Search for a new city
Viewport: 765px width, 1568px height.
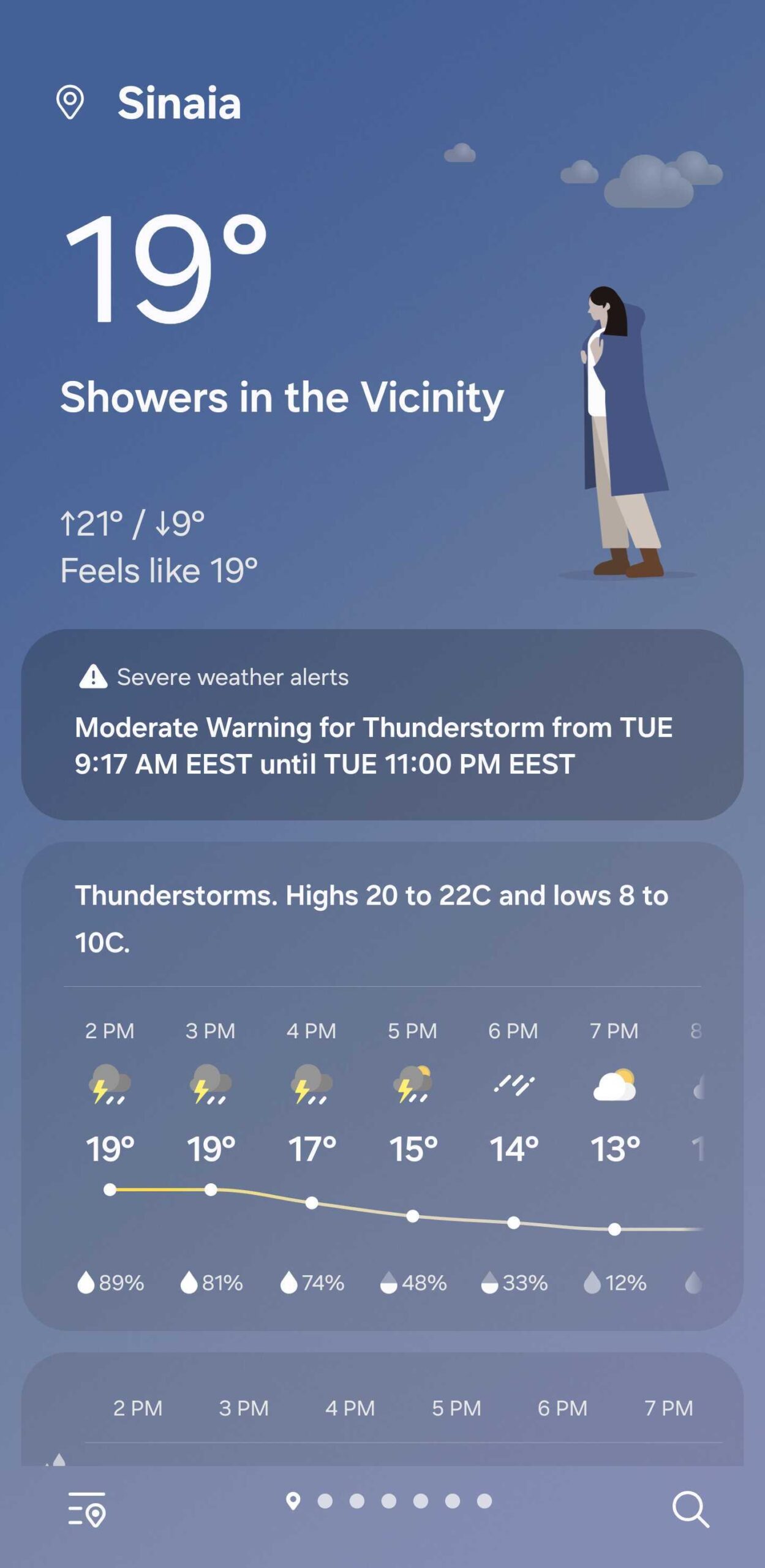pos(690,1509)
